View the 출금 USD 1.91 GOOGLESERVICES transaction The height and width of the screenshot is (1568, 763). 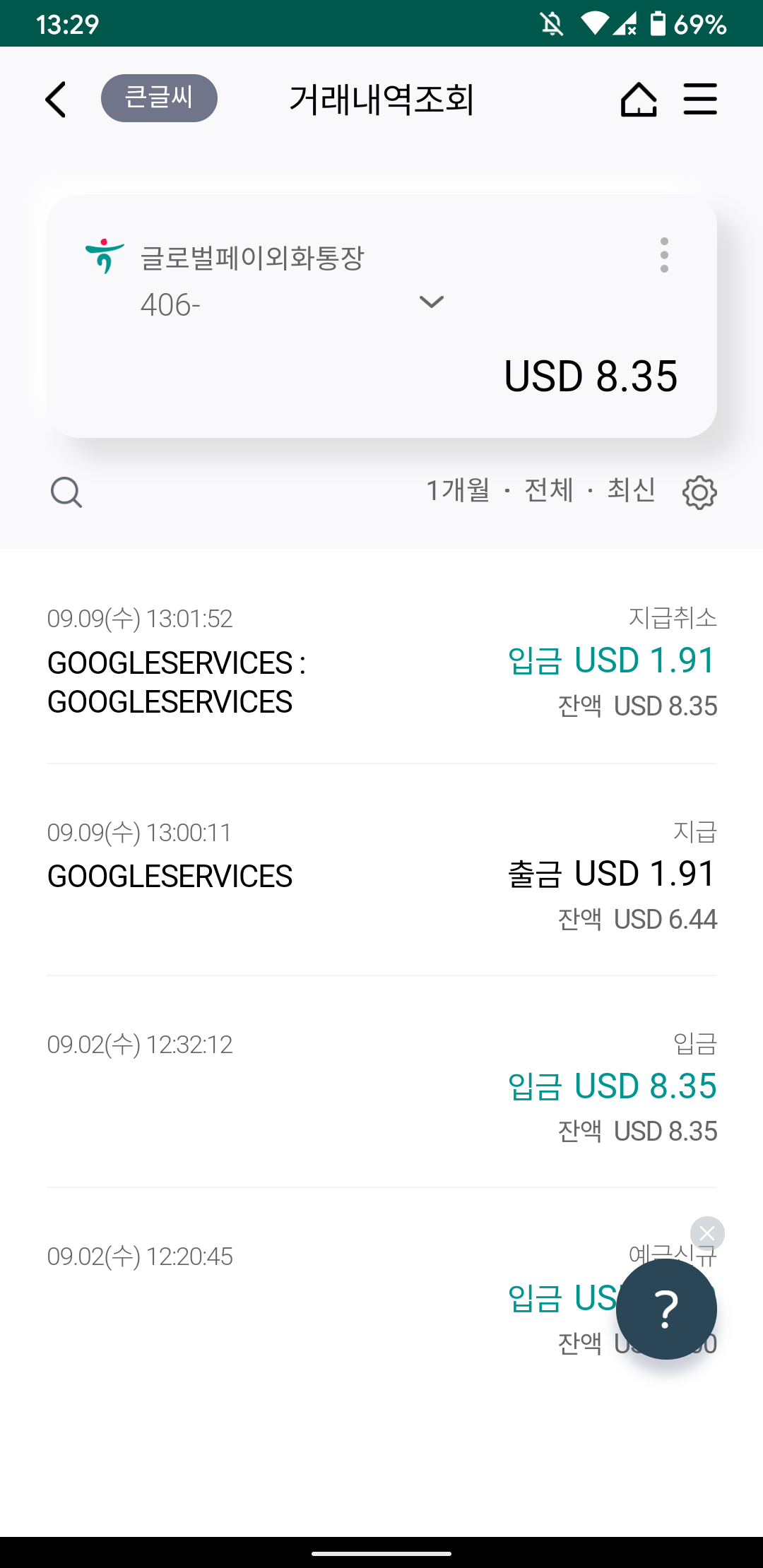(x=381, y=874)
